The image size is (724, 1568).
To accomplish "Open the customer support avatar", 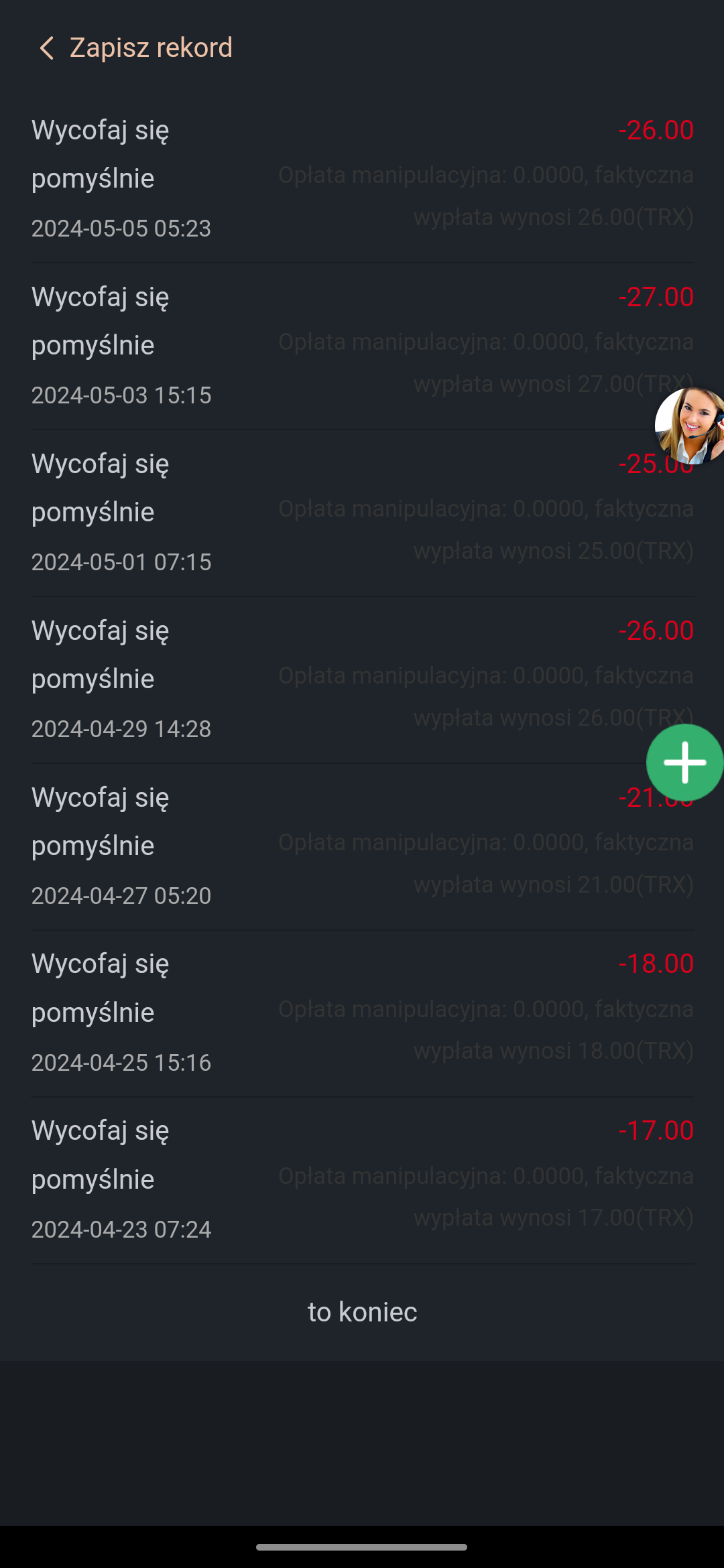I will (x=689, y=426).
